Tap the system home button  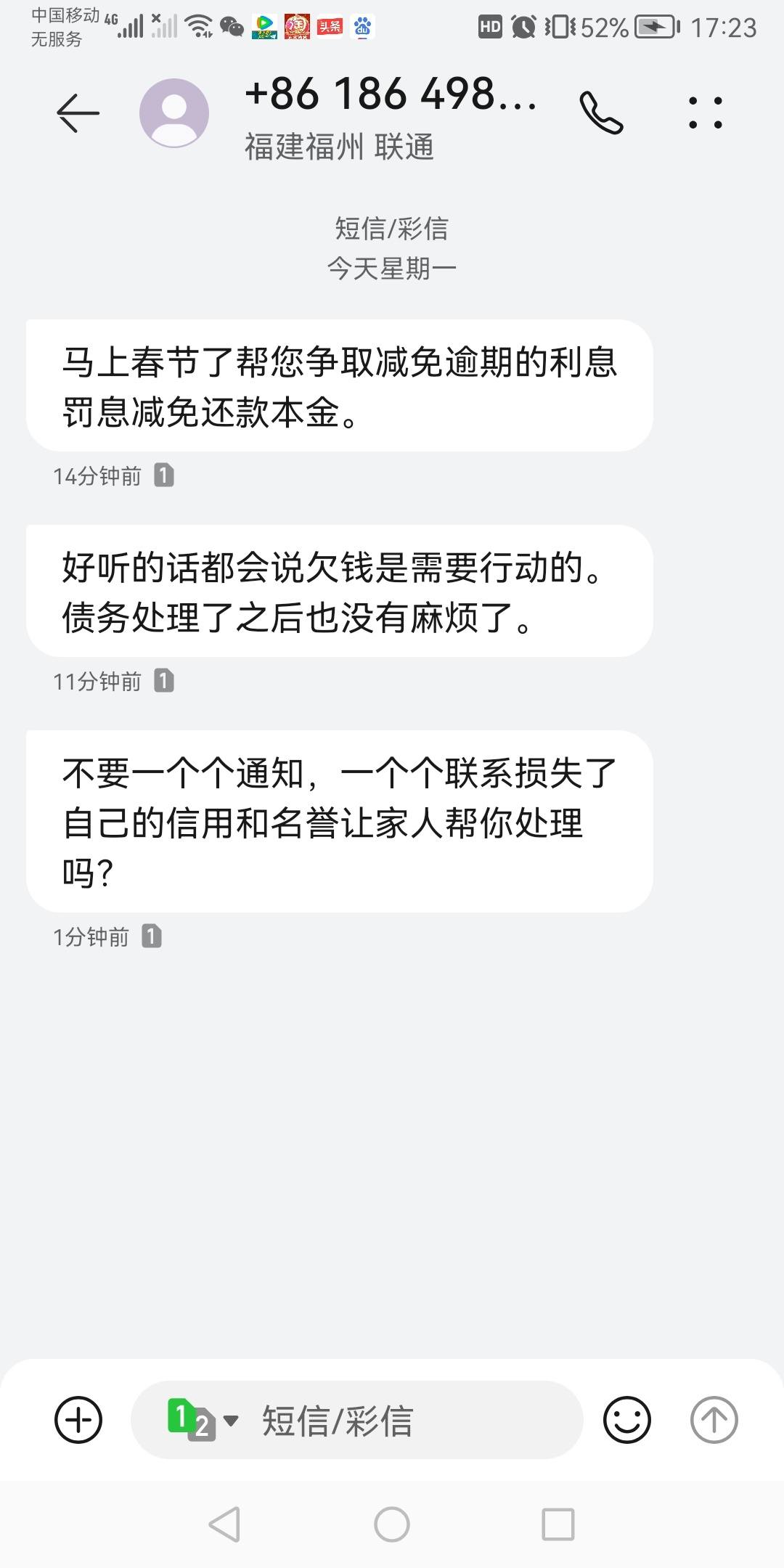pyautogui.click(x=392, y=1524)
